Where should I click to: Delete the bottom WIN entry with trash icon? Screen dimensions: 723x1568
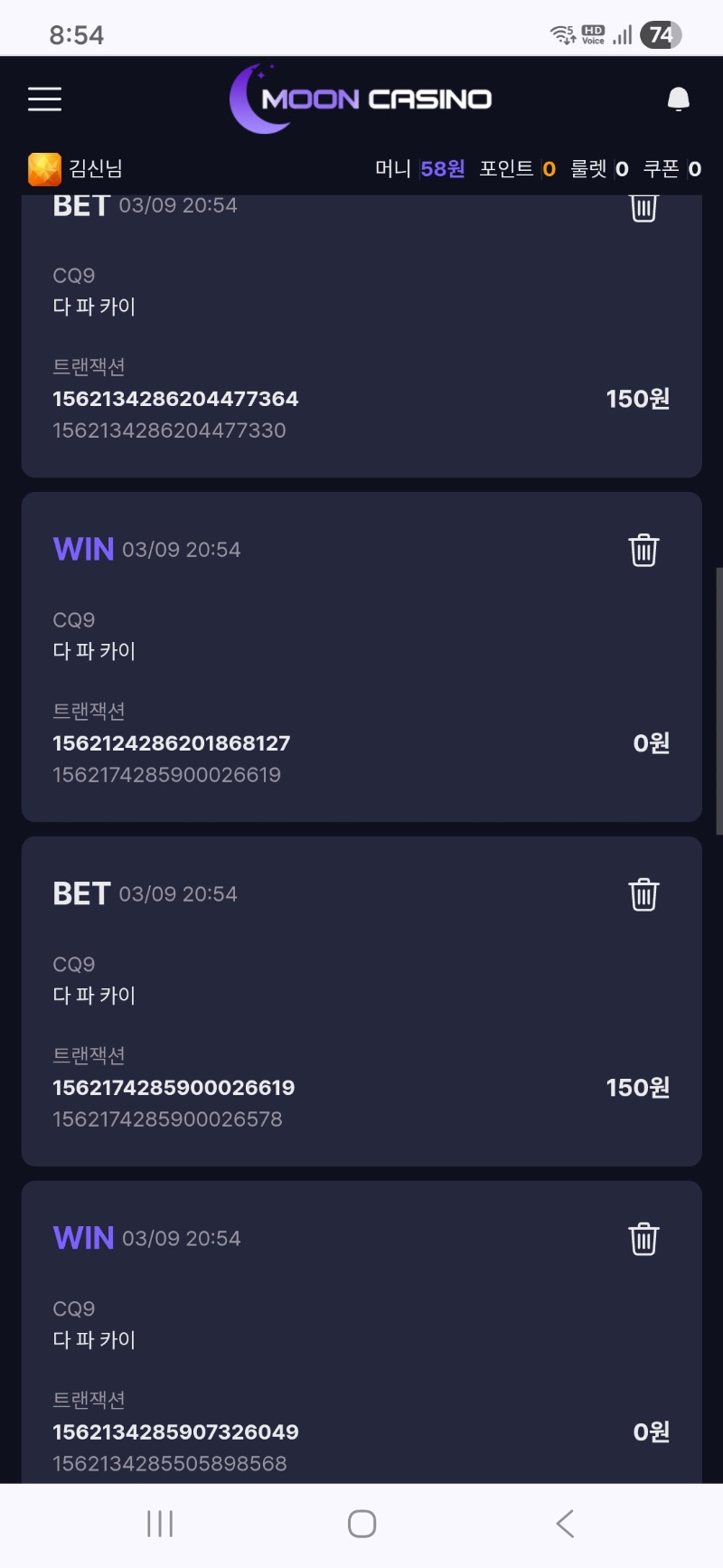[643, 1240]
